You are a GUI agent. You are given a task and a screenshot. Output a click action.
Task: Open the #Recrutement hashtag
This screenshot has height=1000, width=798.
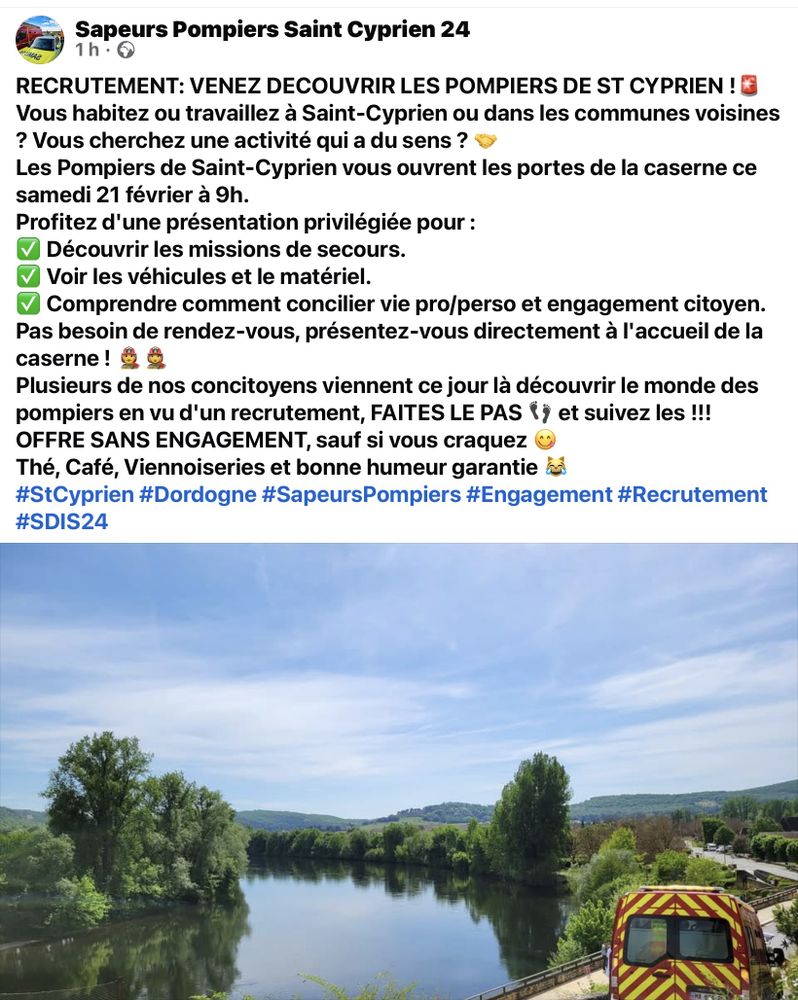coord(692,494)
